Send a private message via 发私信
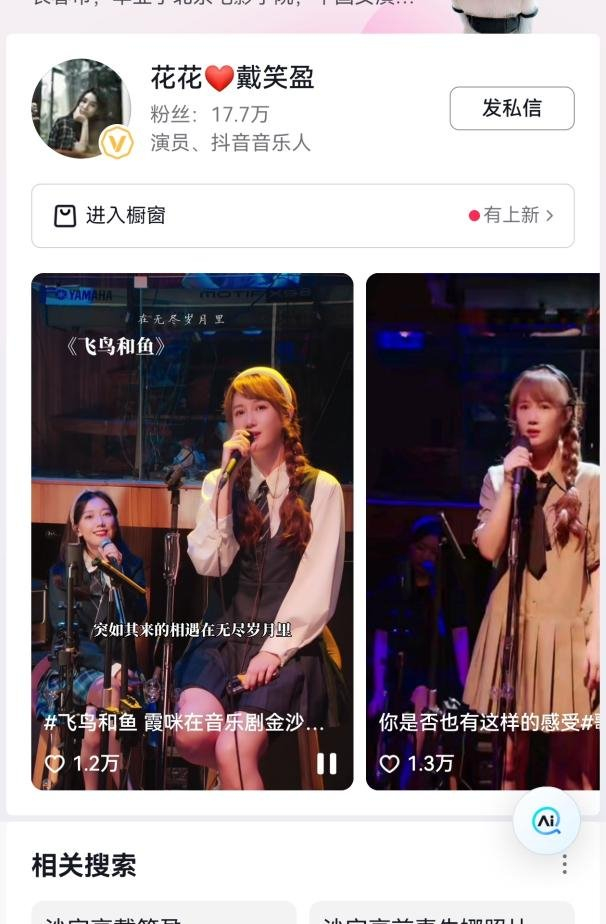Screen dimensions: 606x924 (511, 109)
